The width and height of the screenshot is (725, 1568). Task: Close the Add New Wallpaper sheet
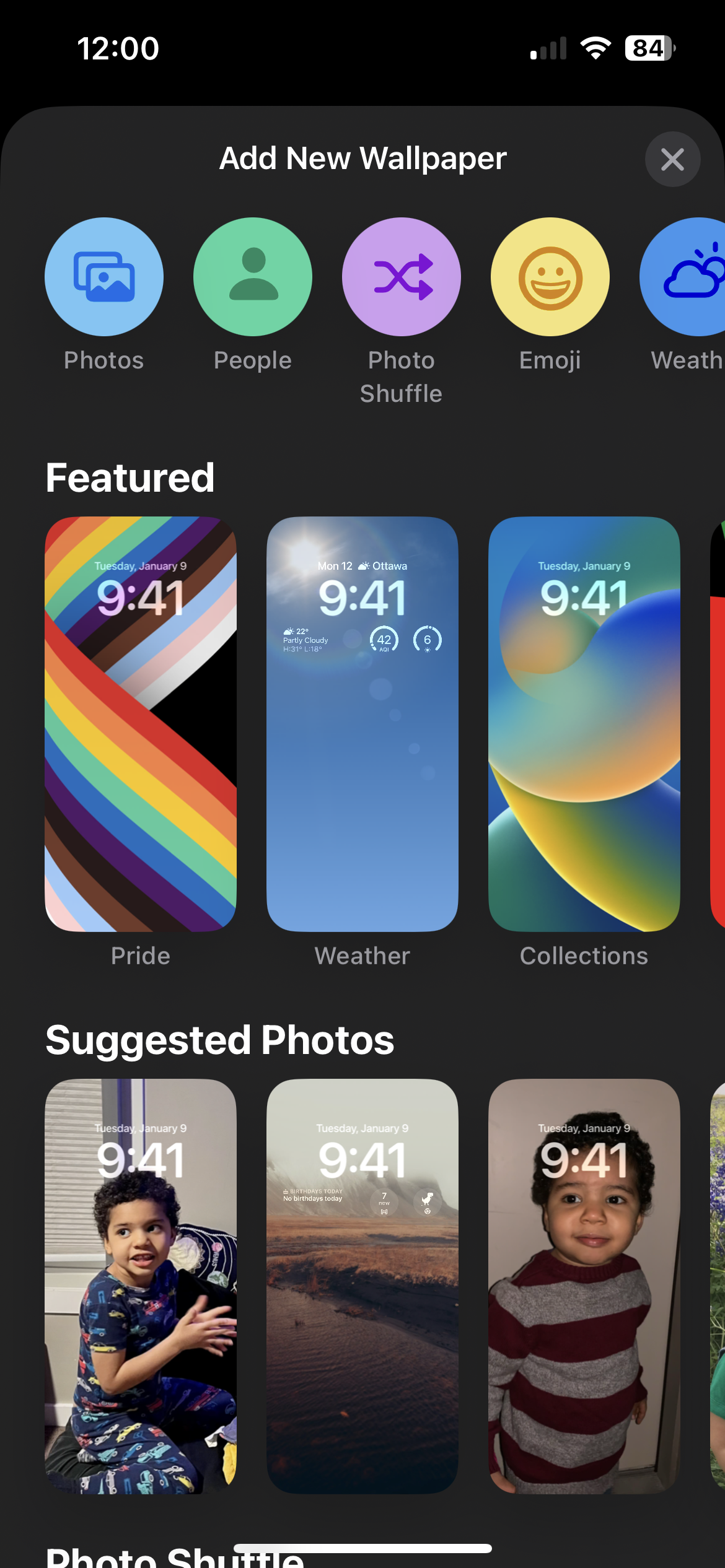[672, 159]
